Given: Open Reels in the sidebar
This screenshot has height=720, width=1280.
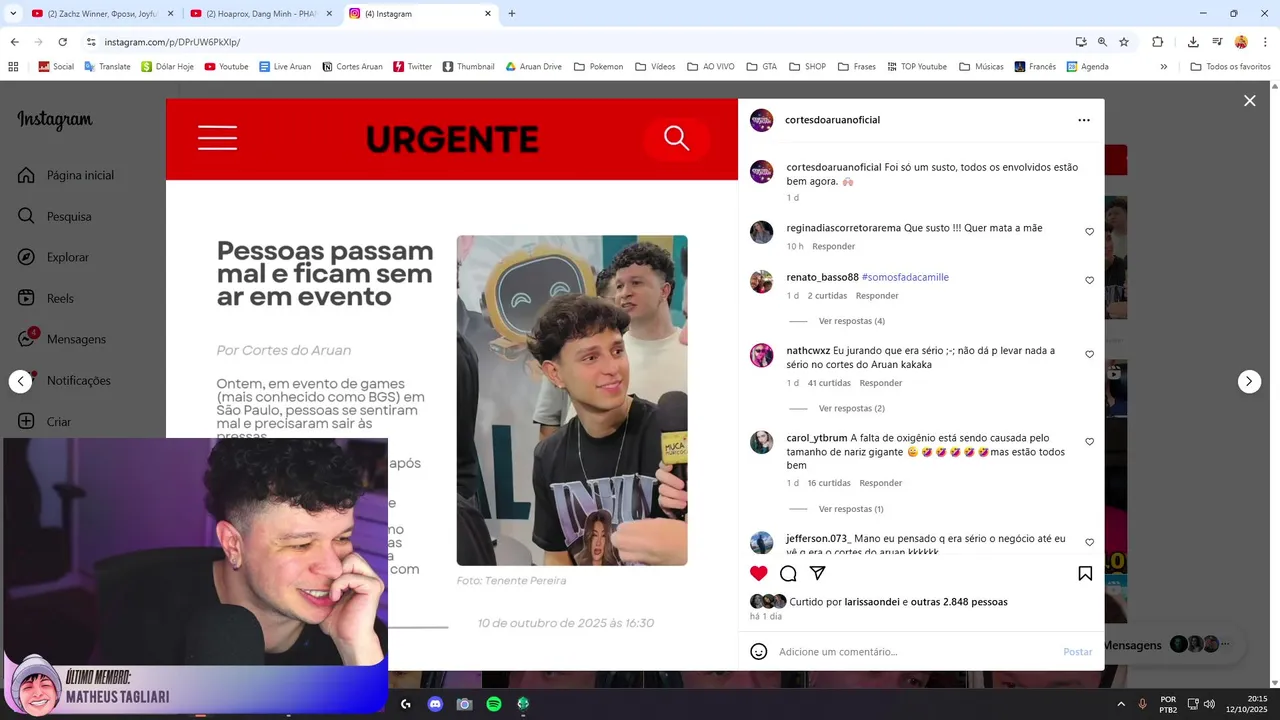Looking at the screenshot, I should pyautogui.click(x=60, y=298).
